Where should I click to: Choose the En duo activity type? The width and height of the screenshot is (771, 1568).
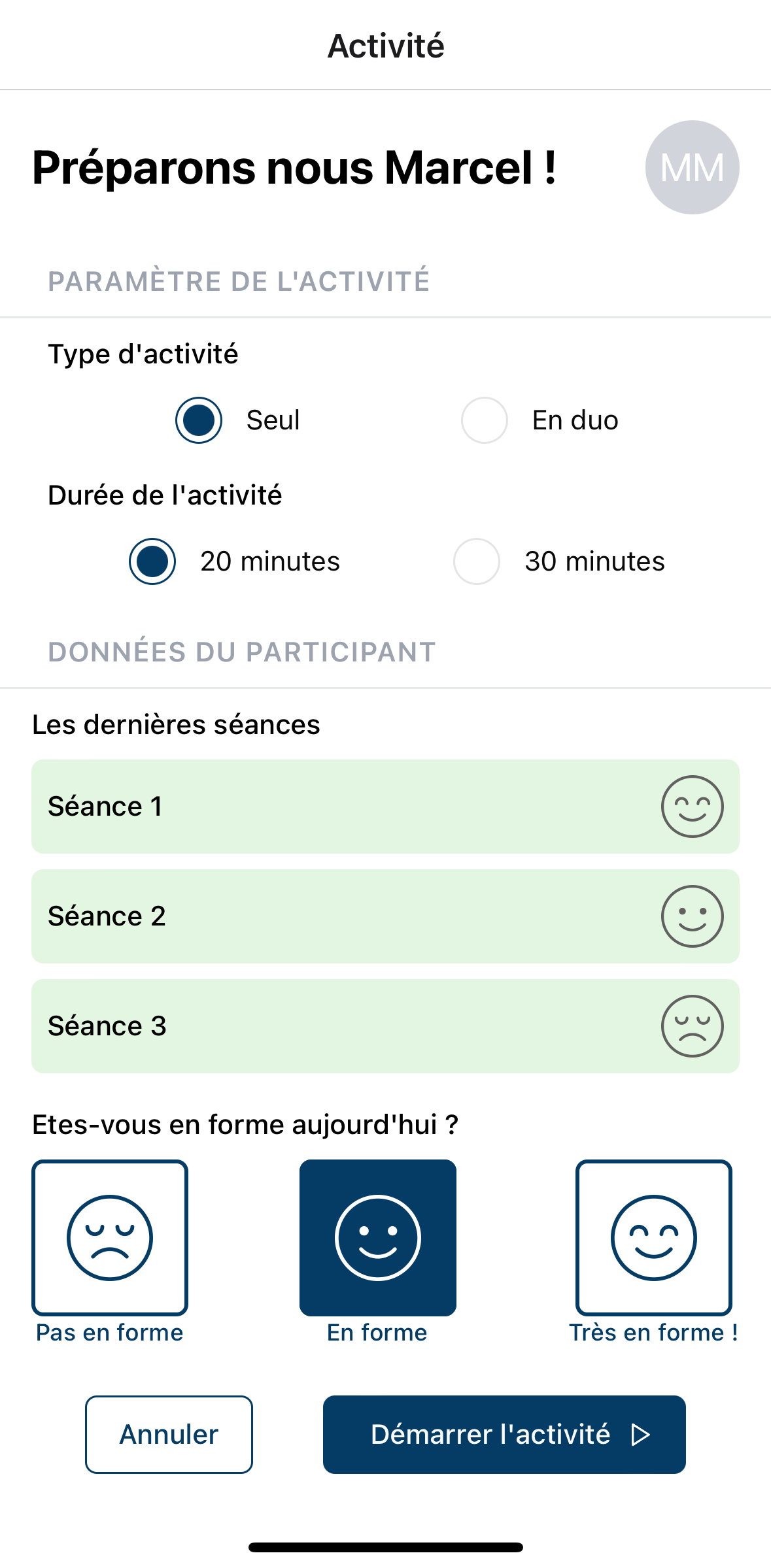coord(485,420)
